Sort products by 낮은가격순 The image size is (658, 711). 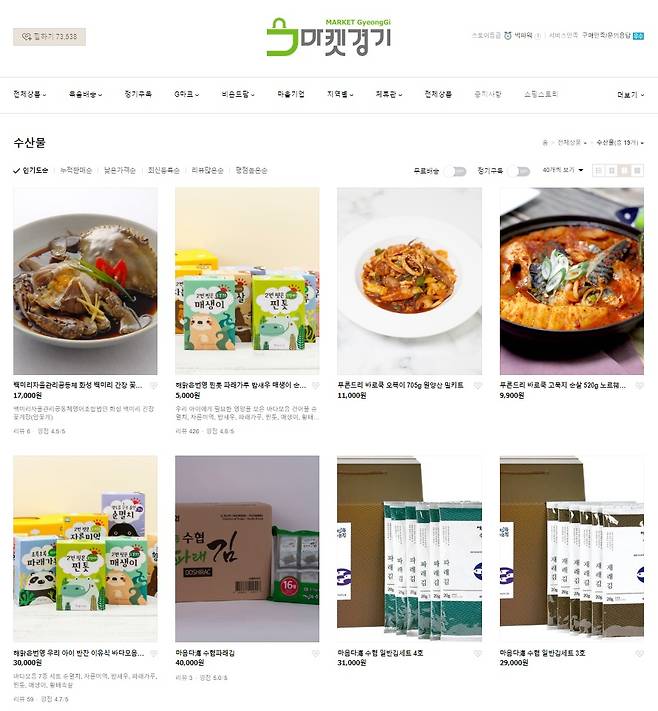click(119, 170)
